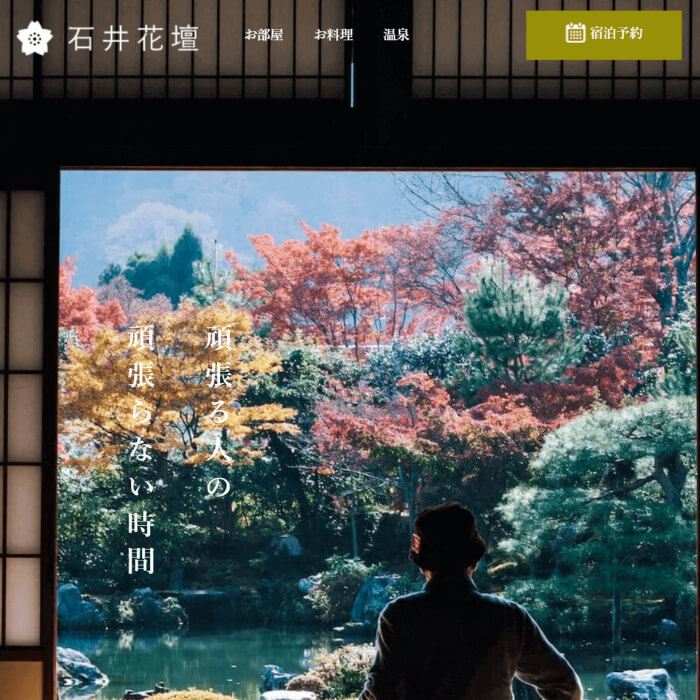
Task: Tap the 宿泊予約 reservation button
Action: point(604,35)
